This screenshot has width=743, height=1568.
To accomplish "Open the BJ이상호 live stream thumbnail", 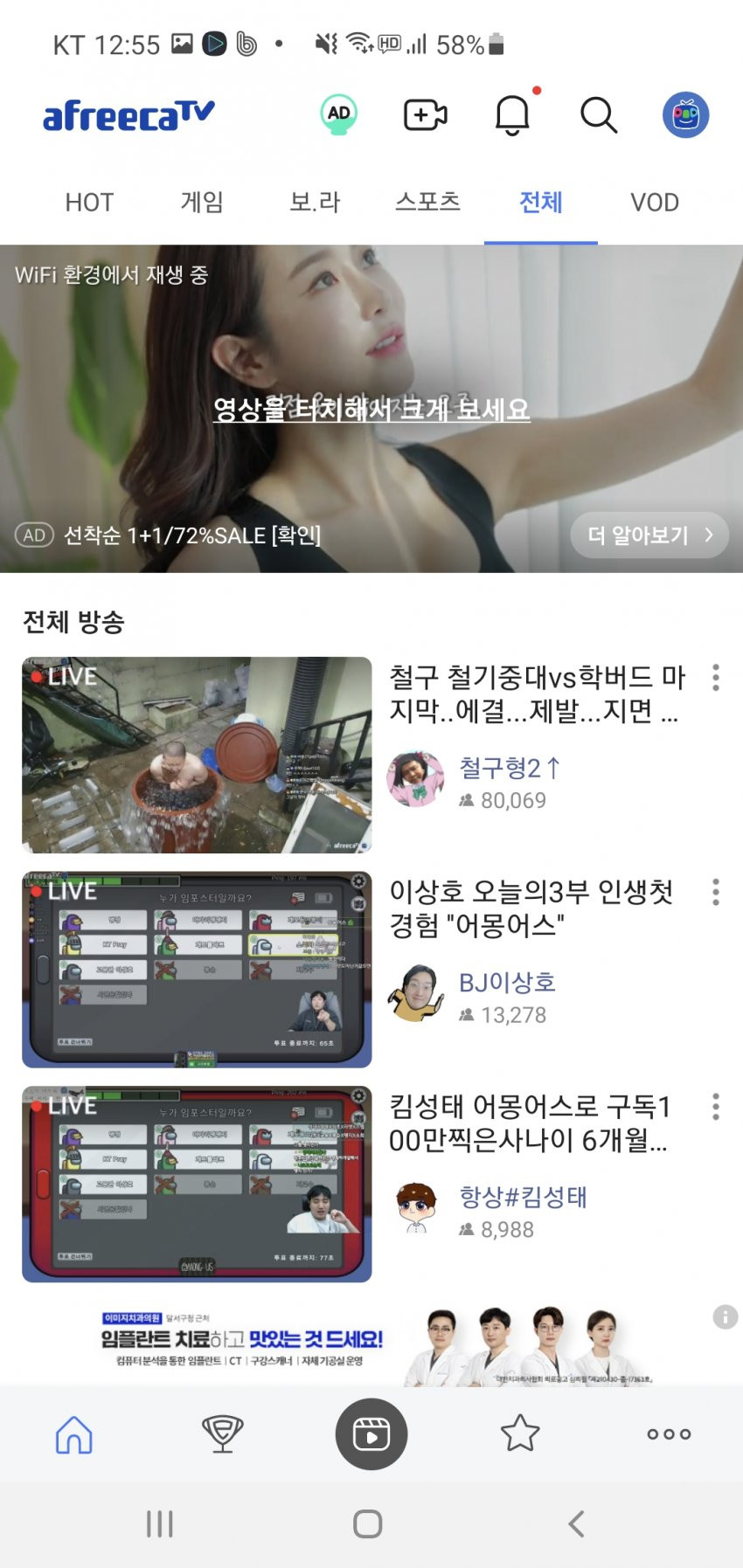I will (197, 970).
